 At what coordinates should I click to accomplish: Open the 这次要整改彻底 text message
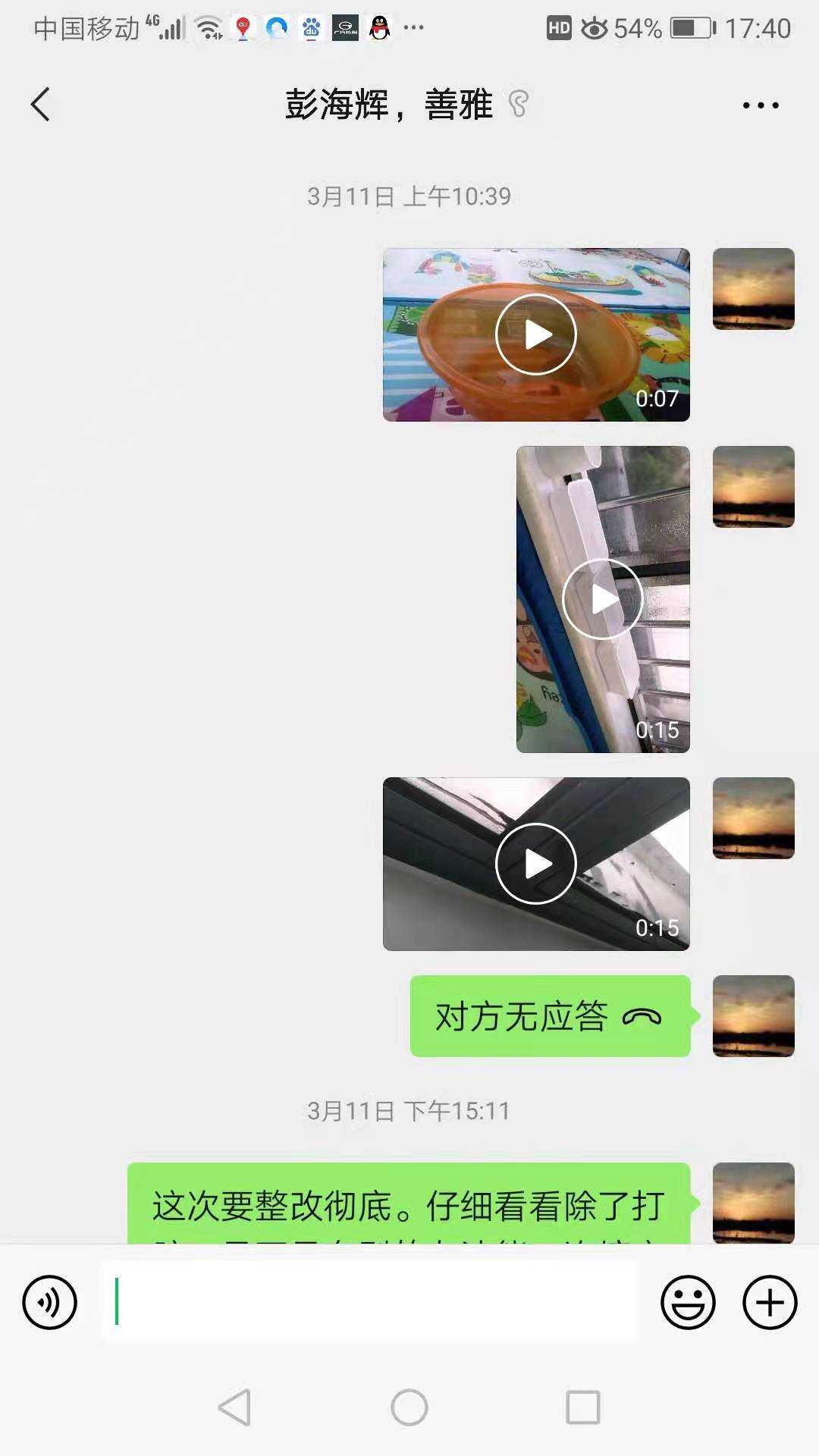click(408, 1206)
